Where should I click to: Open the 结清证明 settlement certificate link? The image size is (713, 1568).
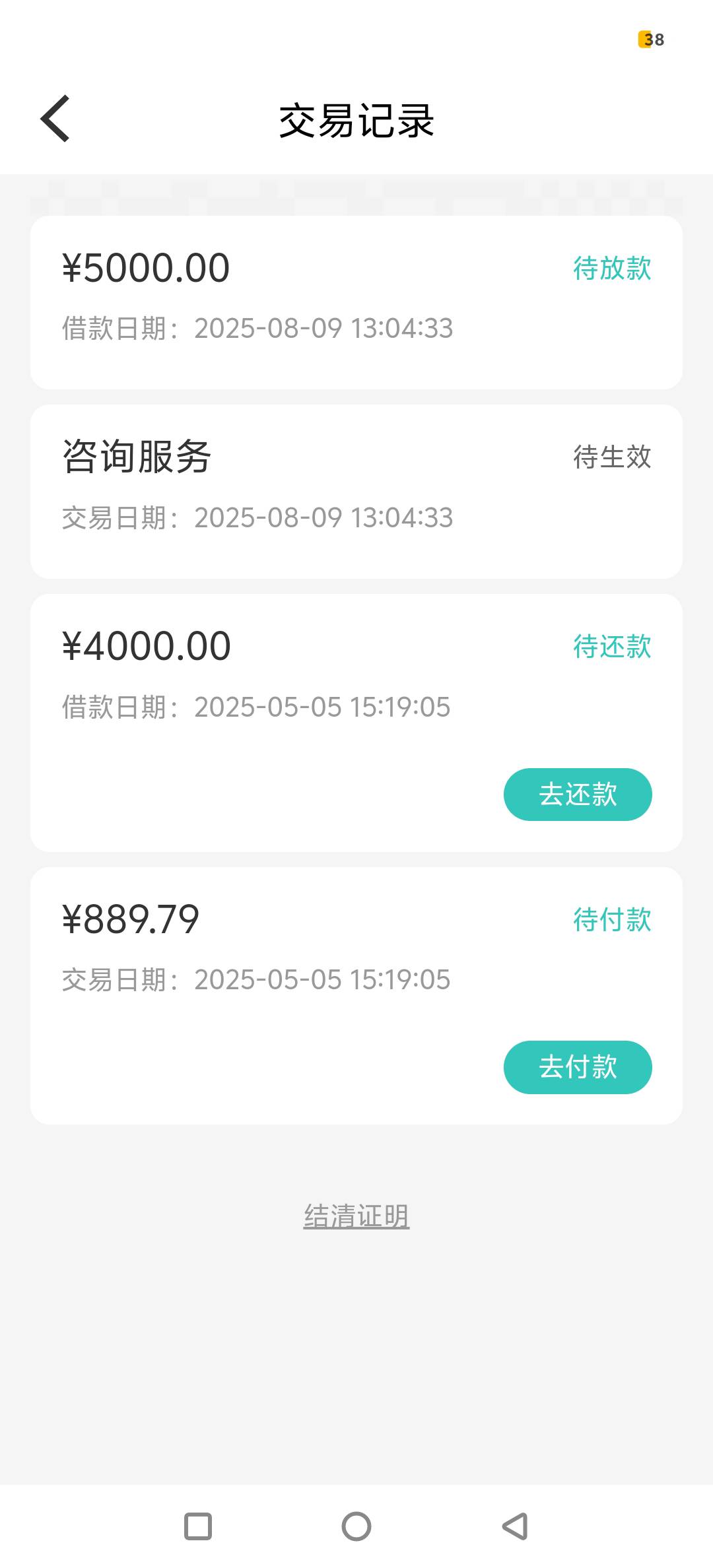click(356, 1216)
